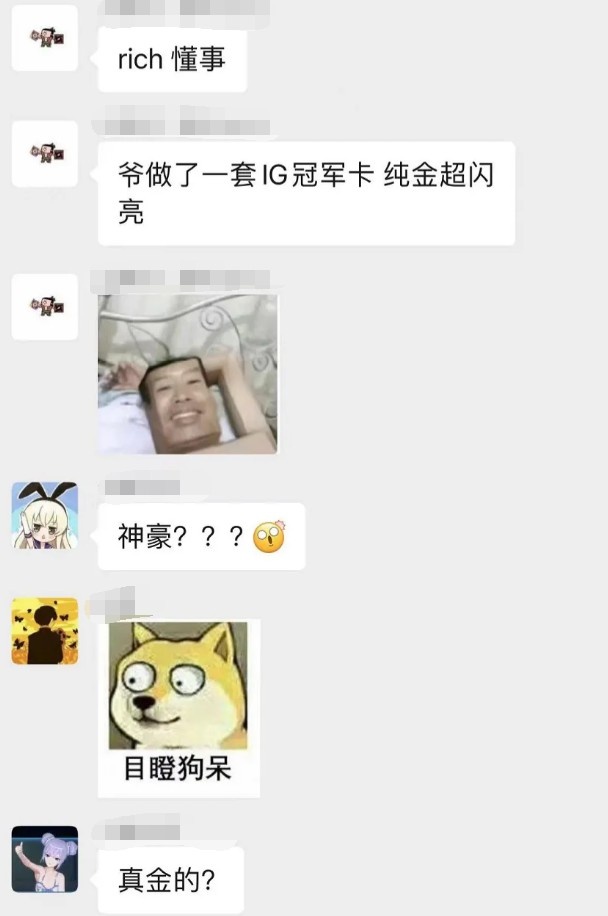608x916 pixels.
Task: Open the avatar beside the "rich 懂事" message
Action: pos(45,39)
